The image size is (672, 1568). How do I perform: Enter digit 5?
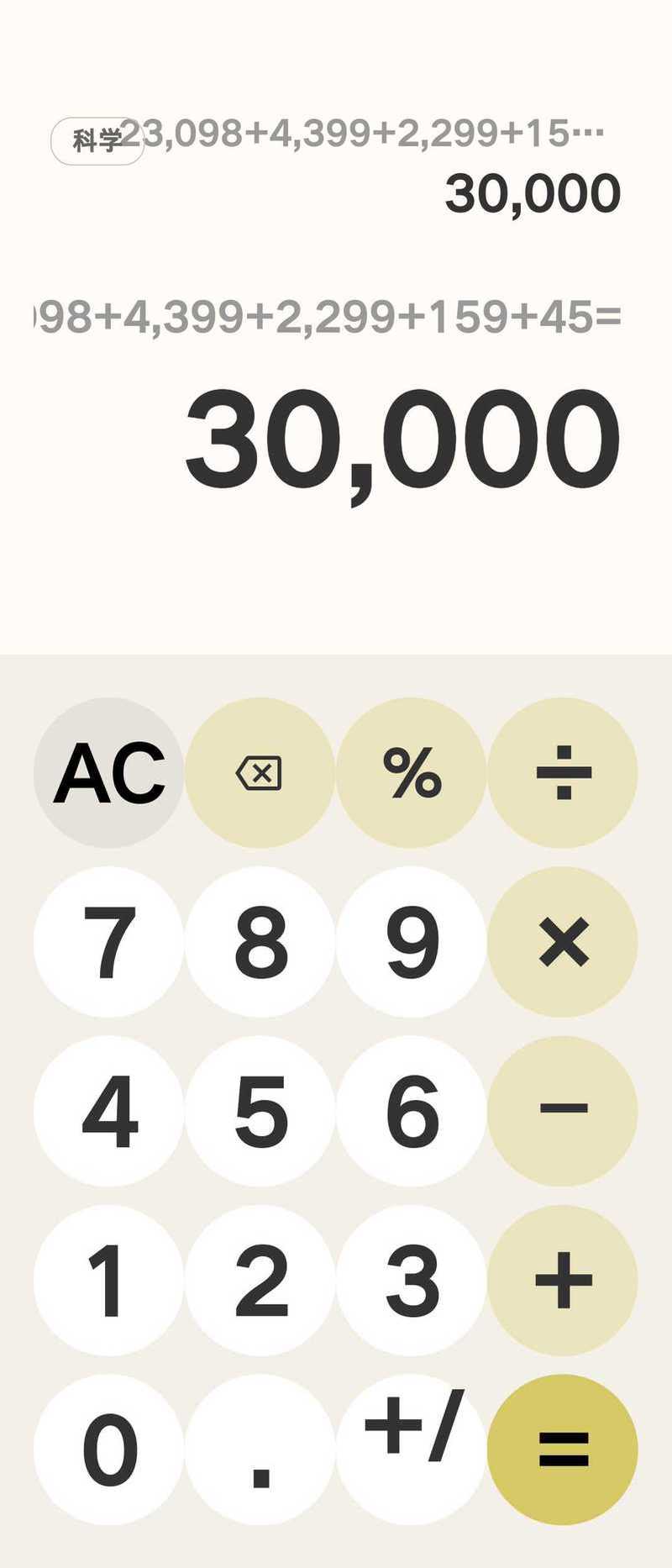(x=260, y=1110)
